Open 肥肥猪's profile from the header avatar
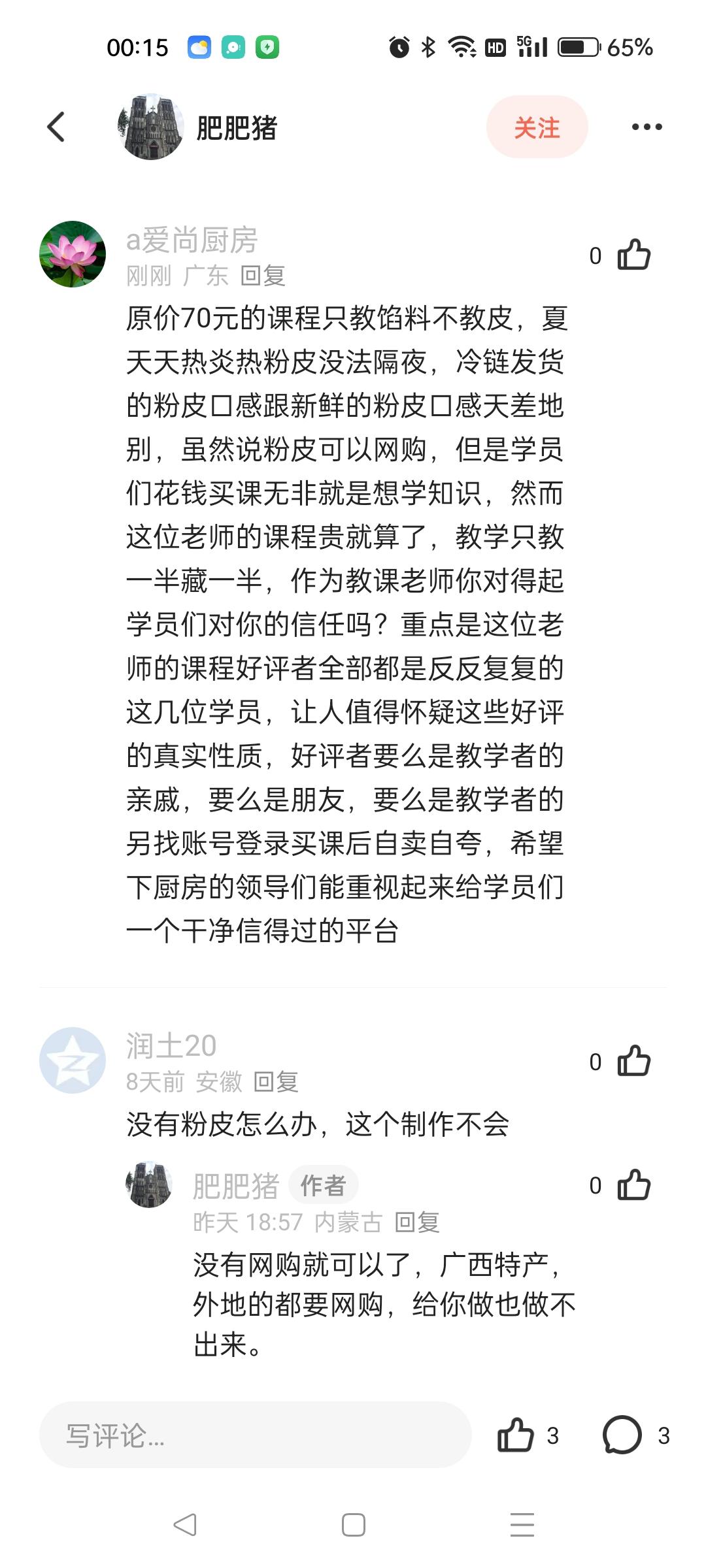706x1568 pixels. [x=151, y=127]
